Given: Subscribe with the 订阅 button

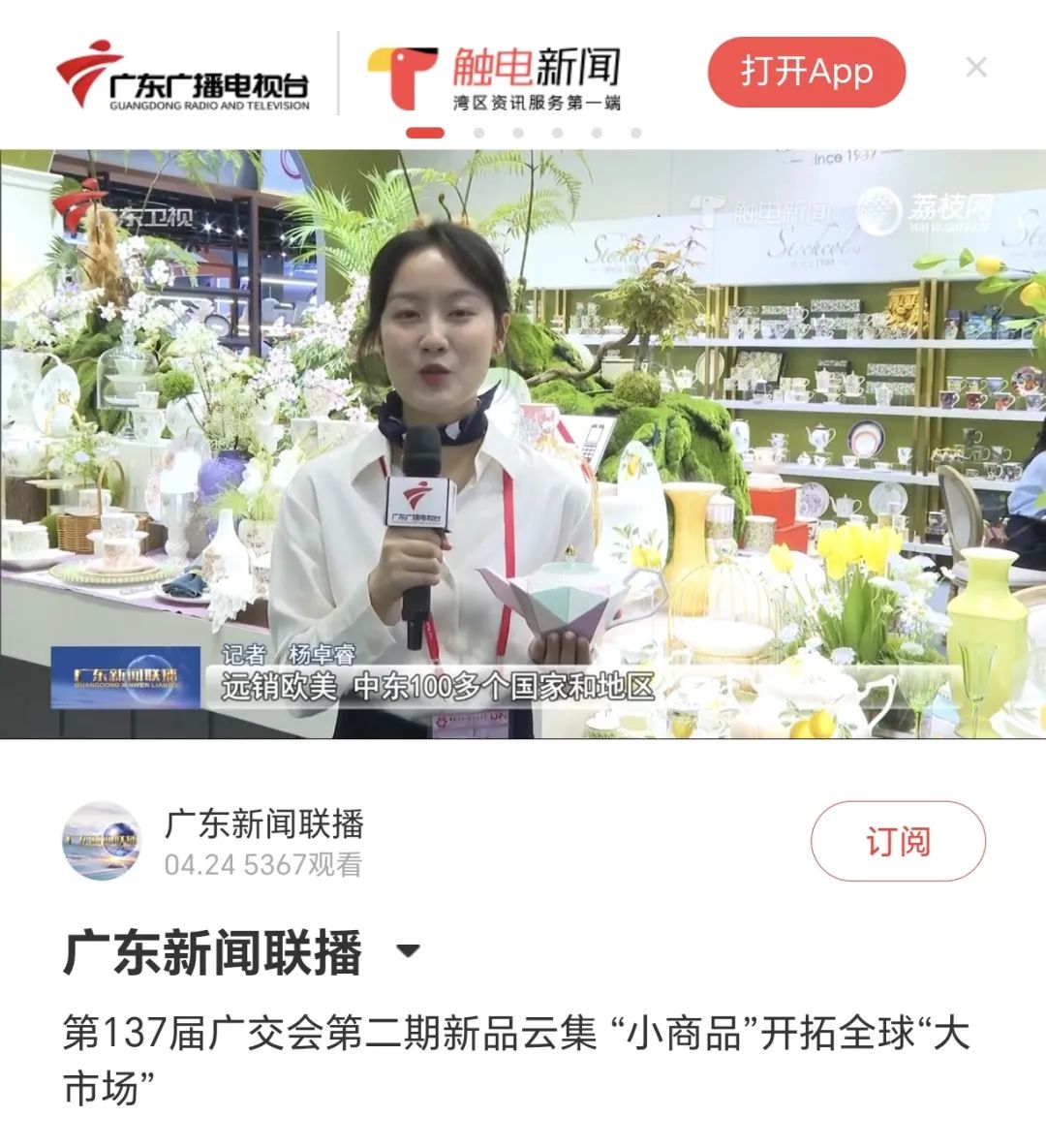Looking at the screenshot, I should [x=897, y=841].
